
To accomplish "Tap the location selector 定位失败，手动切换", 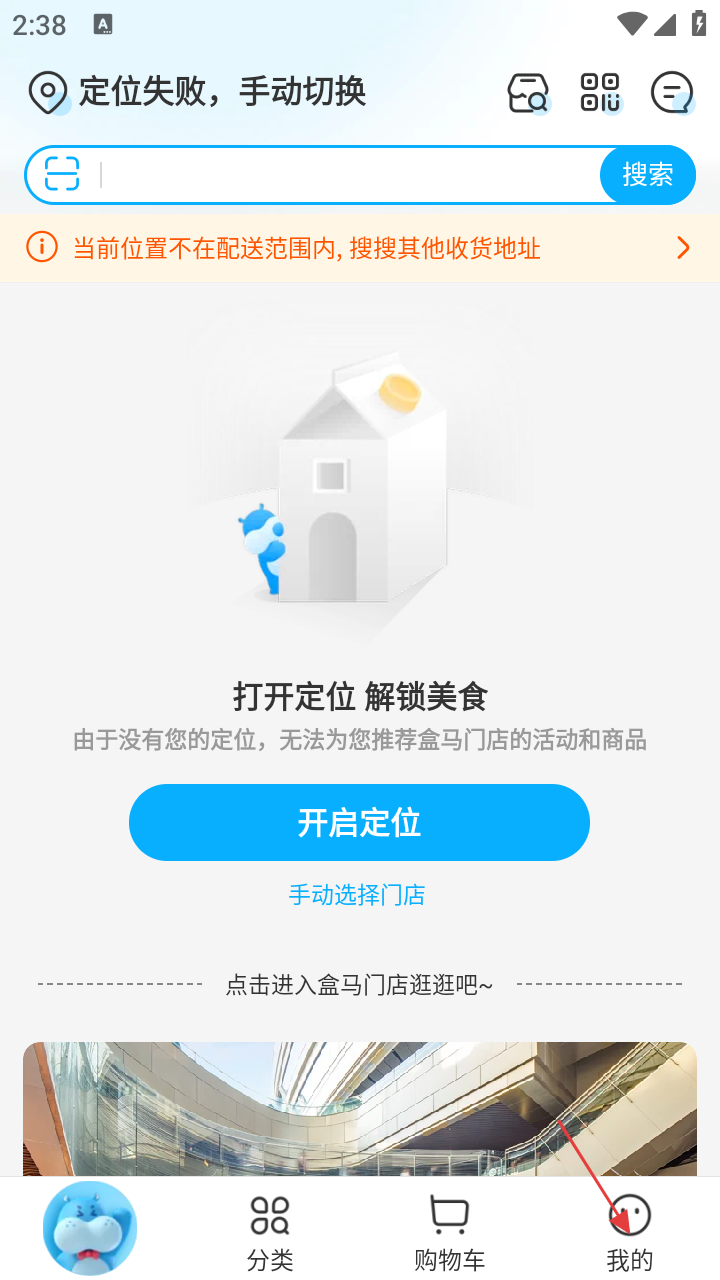I will [x=200, y=92].
